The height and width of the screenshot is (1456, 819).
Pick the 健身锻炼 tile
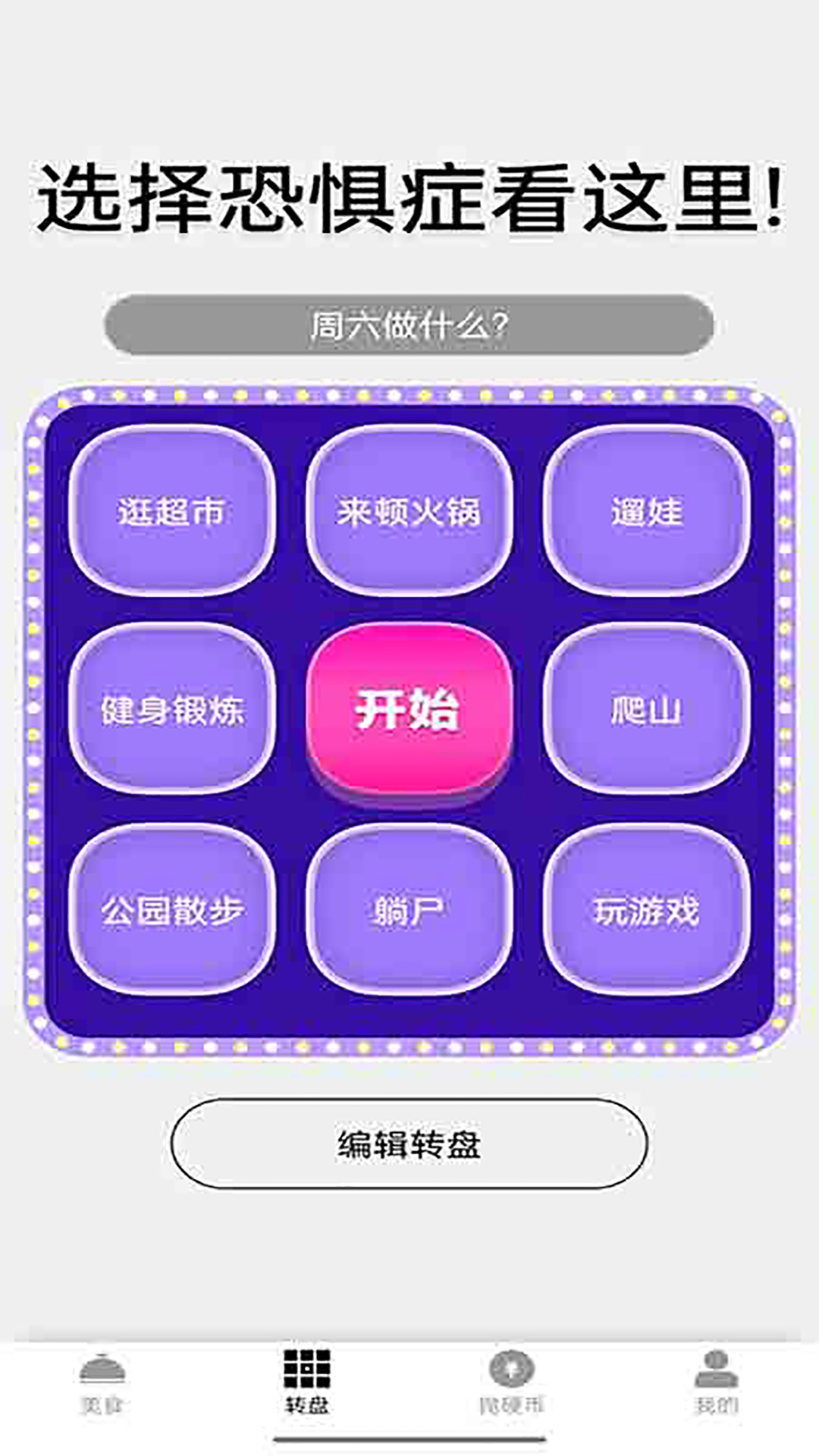171,709
